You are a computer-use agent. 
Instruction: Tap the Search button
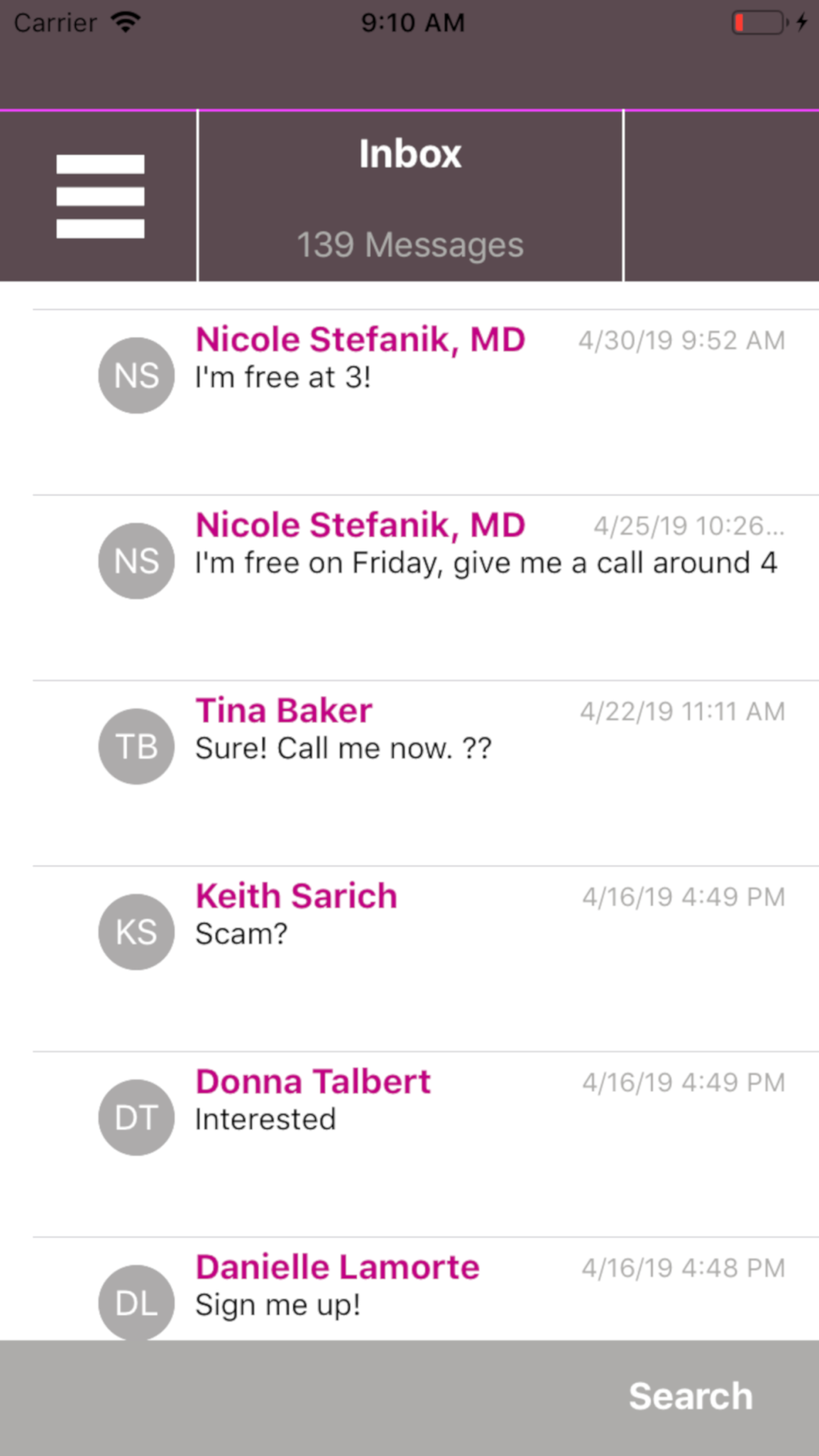tap(690, 1396)
